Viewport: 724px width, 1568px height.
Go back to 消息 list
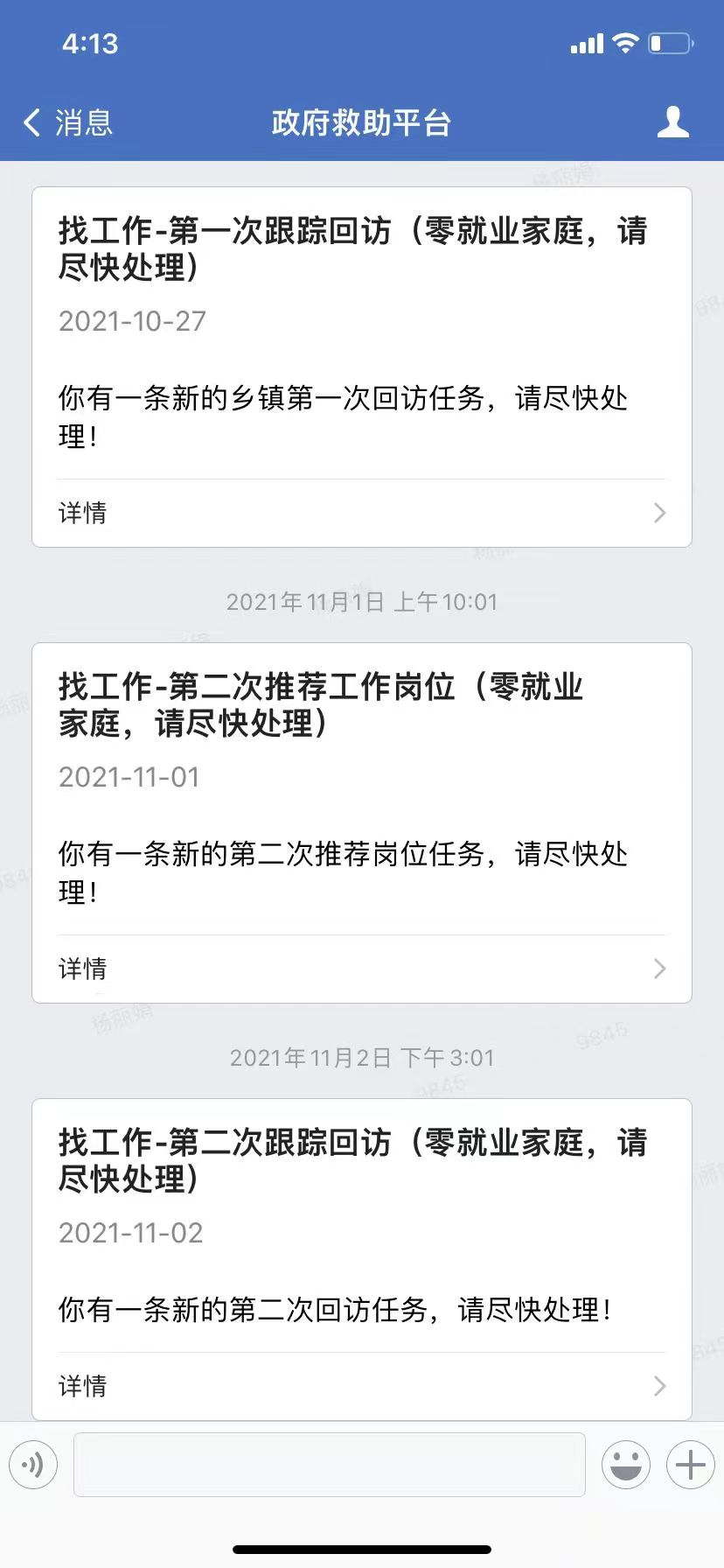[x=67, y=123]
